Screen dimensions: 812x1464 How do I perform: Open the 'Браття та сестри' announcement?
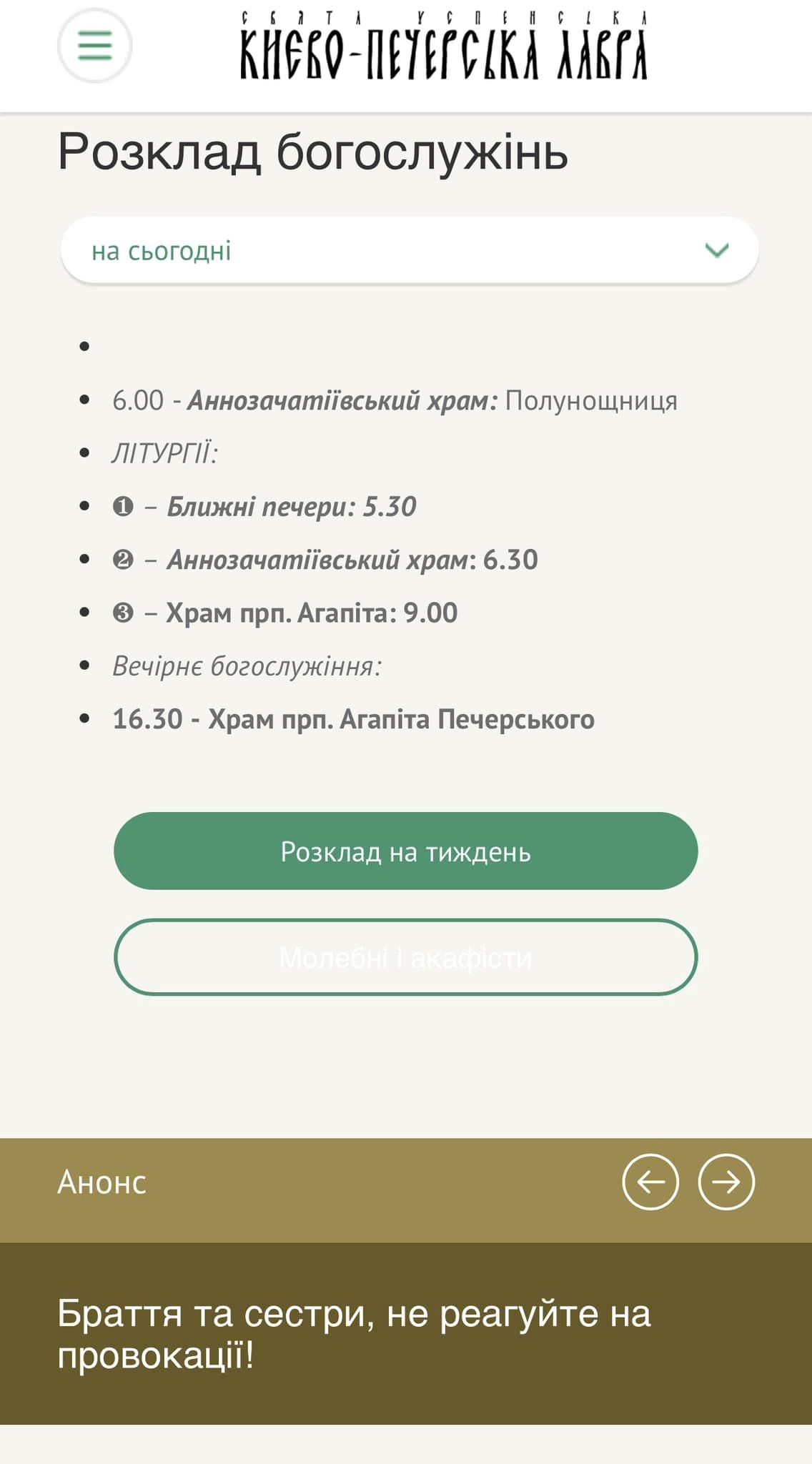355,1334
